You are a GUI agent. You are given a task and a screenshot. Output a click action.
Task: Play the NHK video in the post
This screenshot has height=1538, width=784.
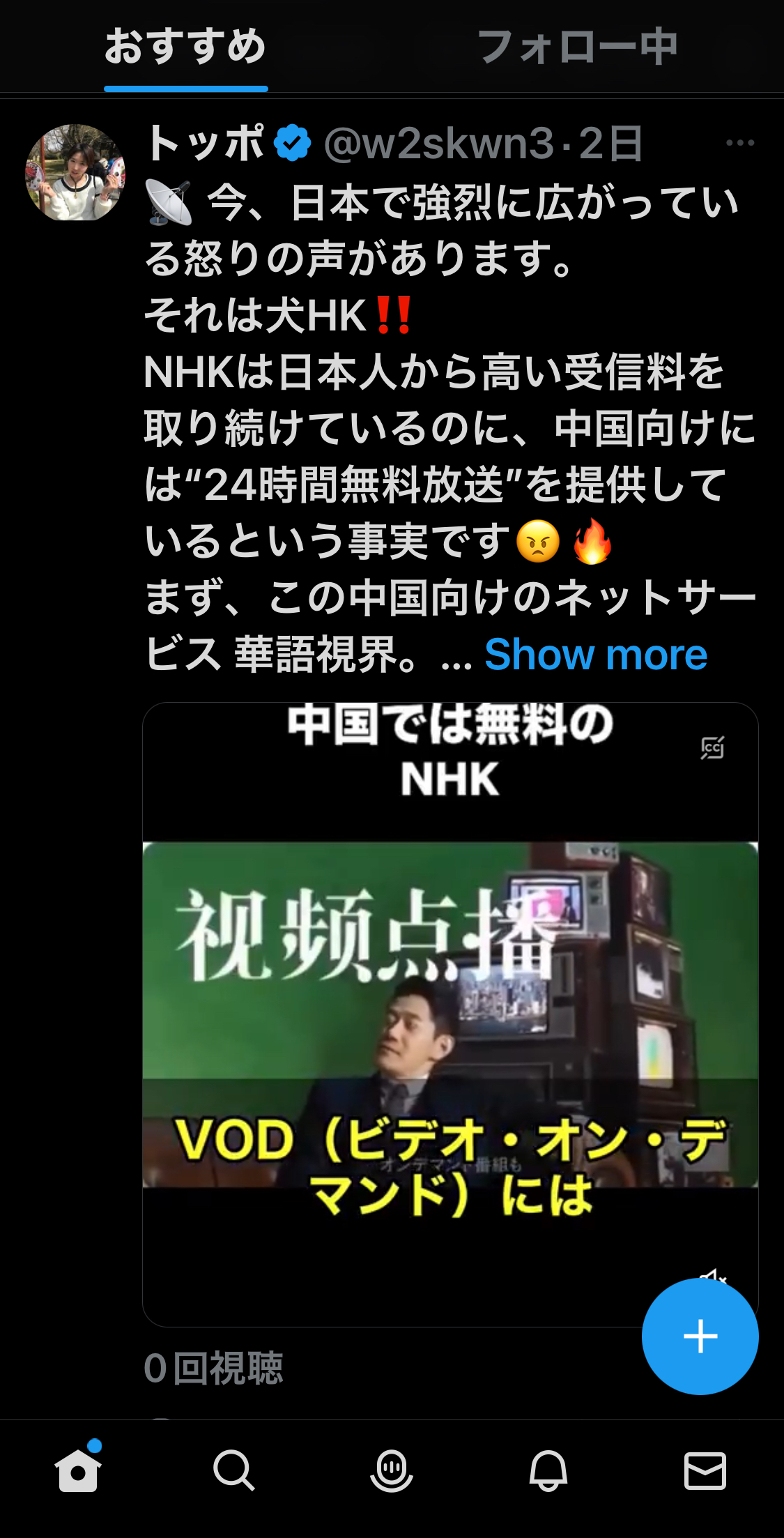pyautogui.click(x=450, y=1014)
